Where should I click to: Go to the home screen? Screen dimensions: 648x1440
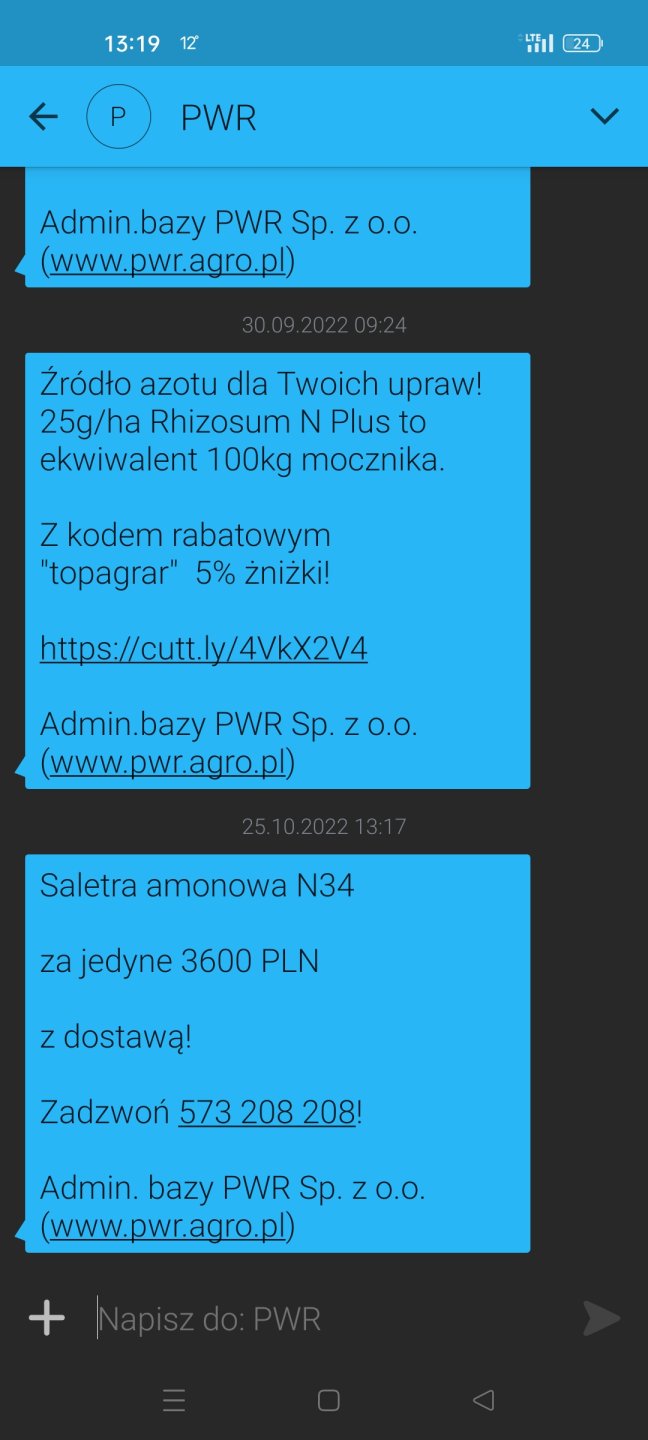pos(329,1401)
